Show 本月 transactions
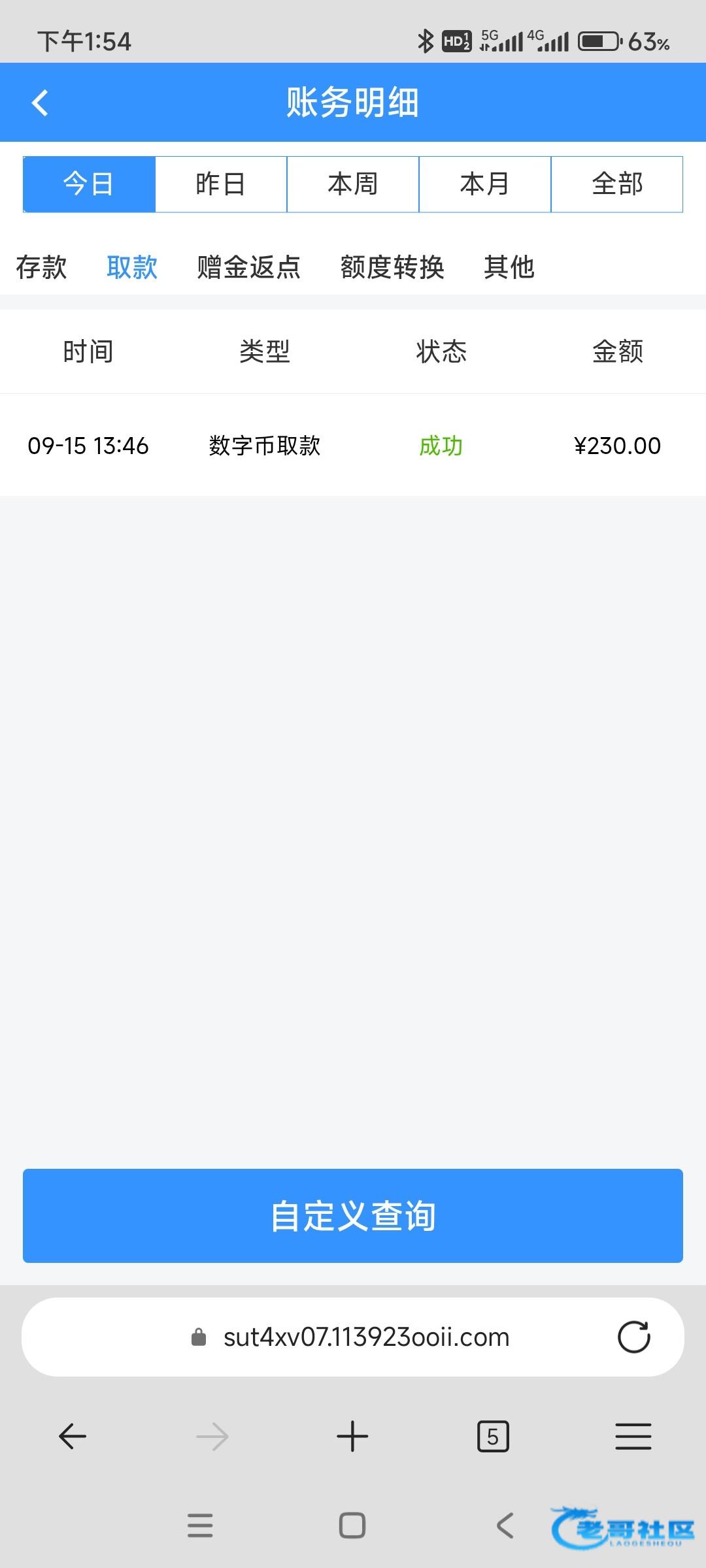 tap(485, 184)
